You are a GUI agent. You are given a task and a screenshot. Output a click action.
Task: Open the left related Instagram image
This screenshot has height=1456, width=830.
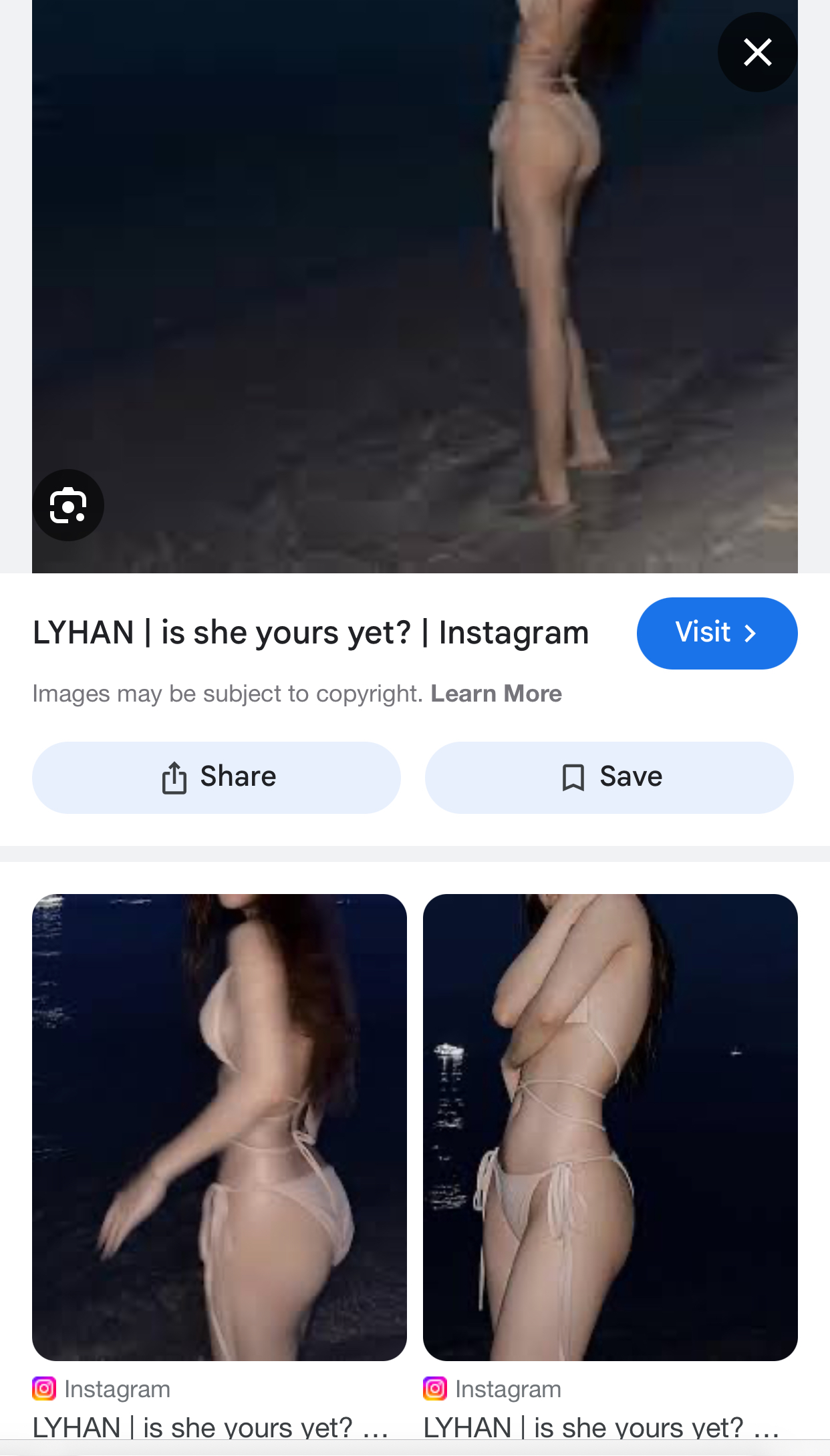[x=219, y=1127]
